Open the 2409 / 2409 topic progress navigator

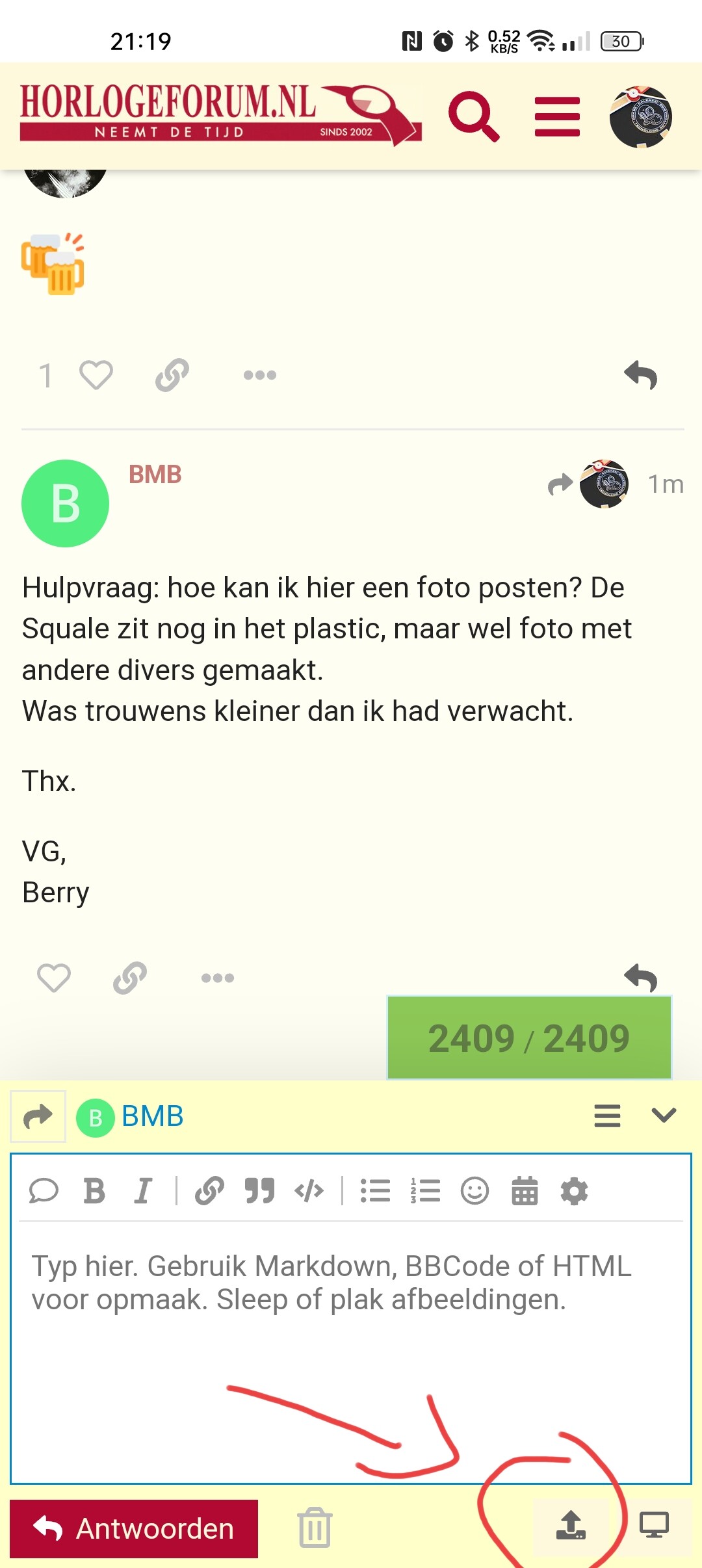pos(529,1038)
